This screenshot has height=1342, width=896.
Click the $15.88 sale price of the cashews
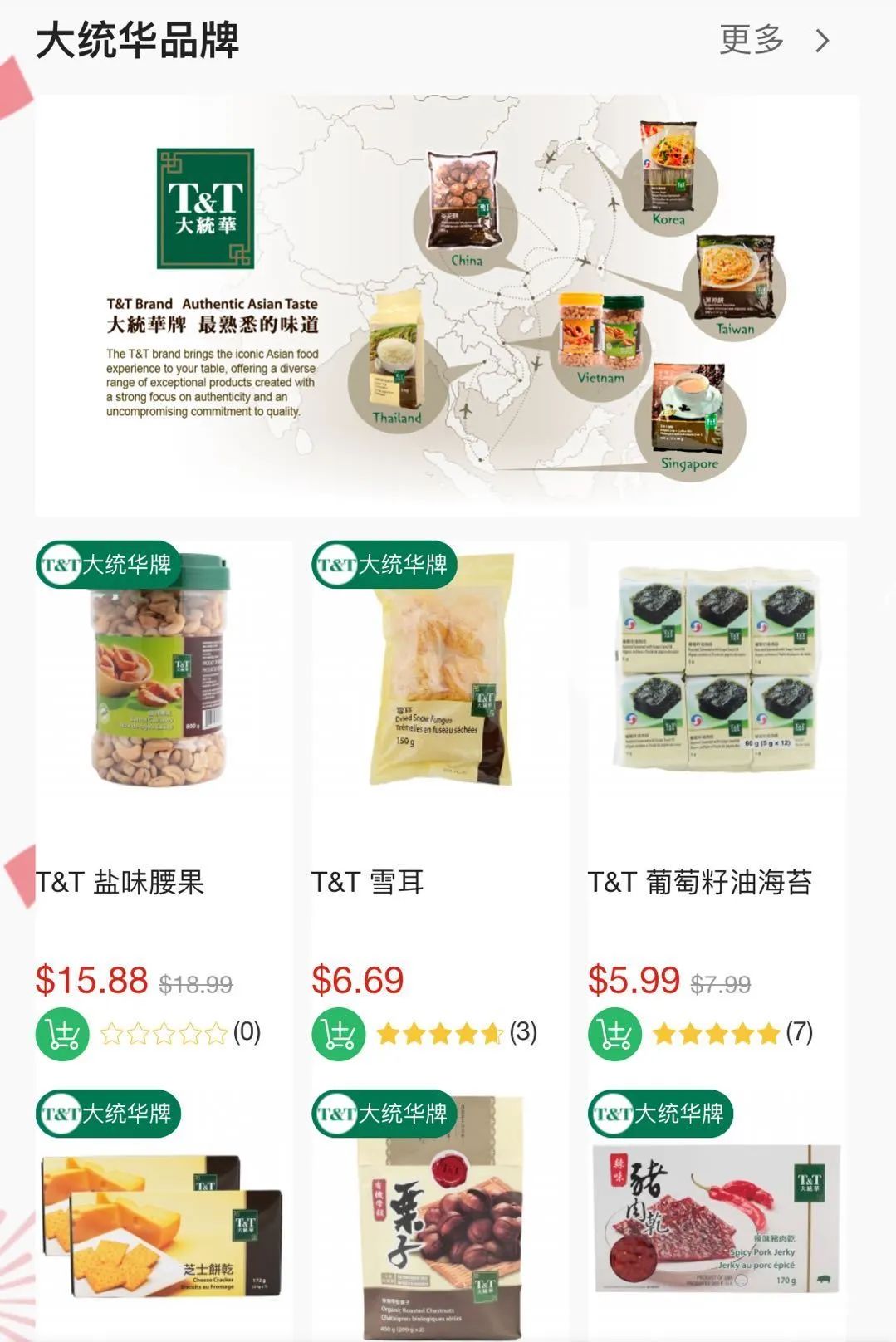(90, 980)
